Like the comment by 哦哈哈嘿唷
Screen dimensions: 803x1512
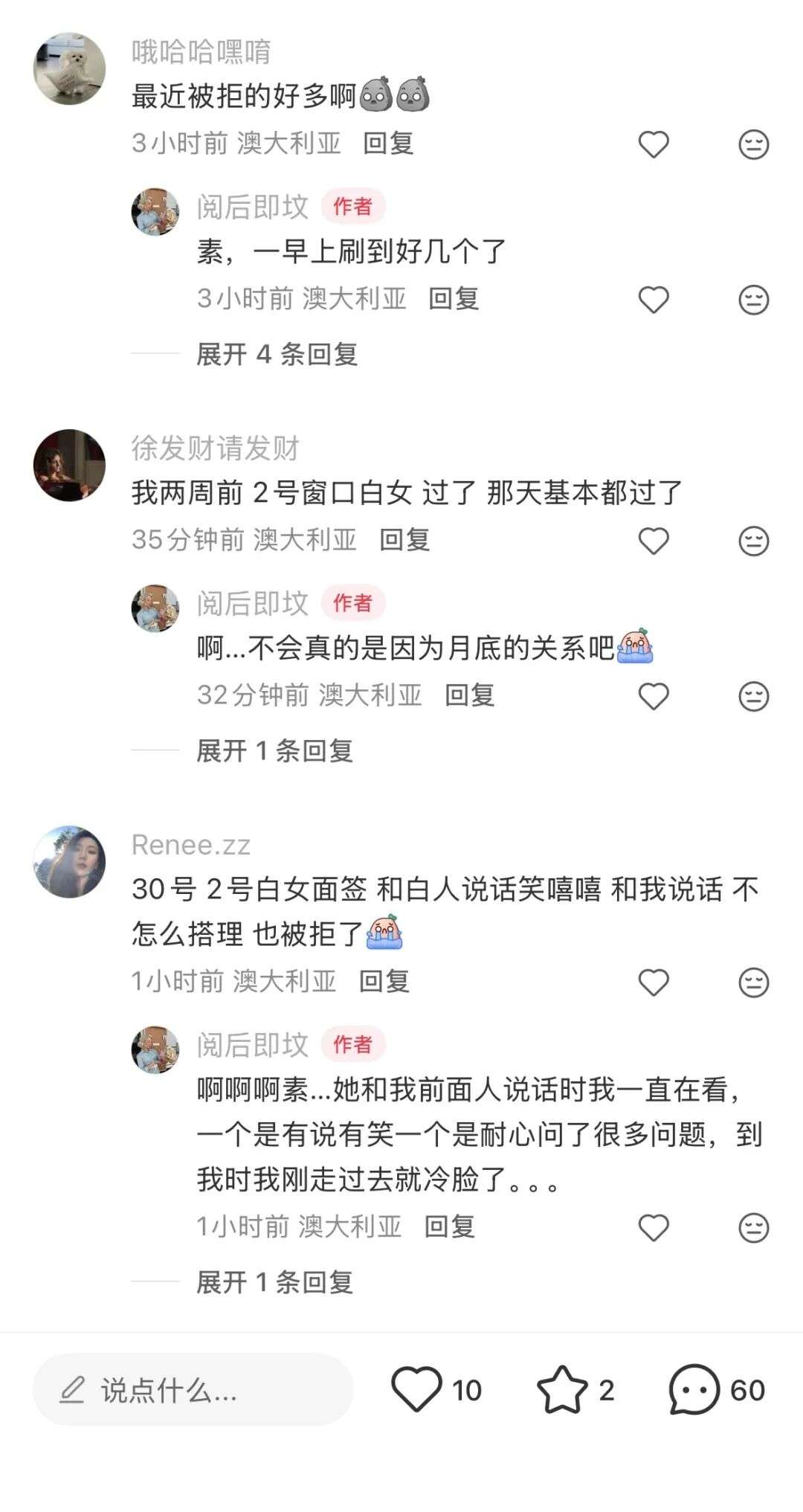click(654, 144)
